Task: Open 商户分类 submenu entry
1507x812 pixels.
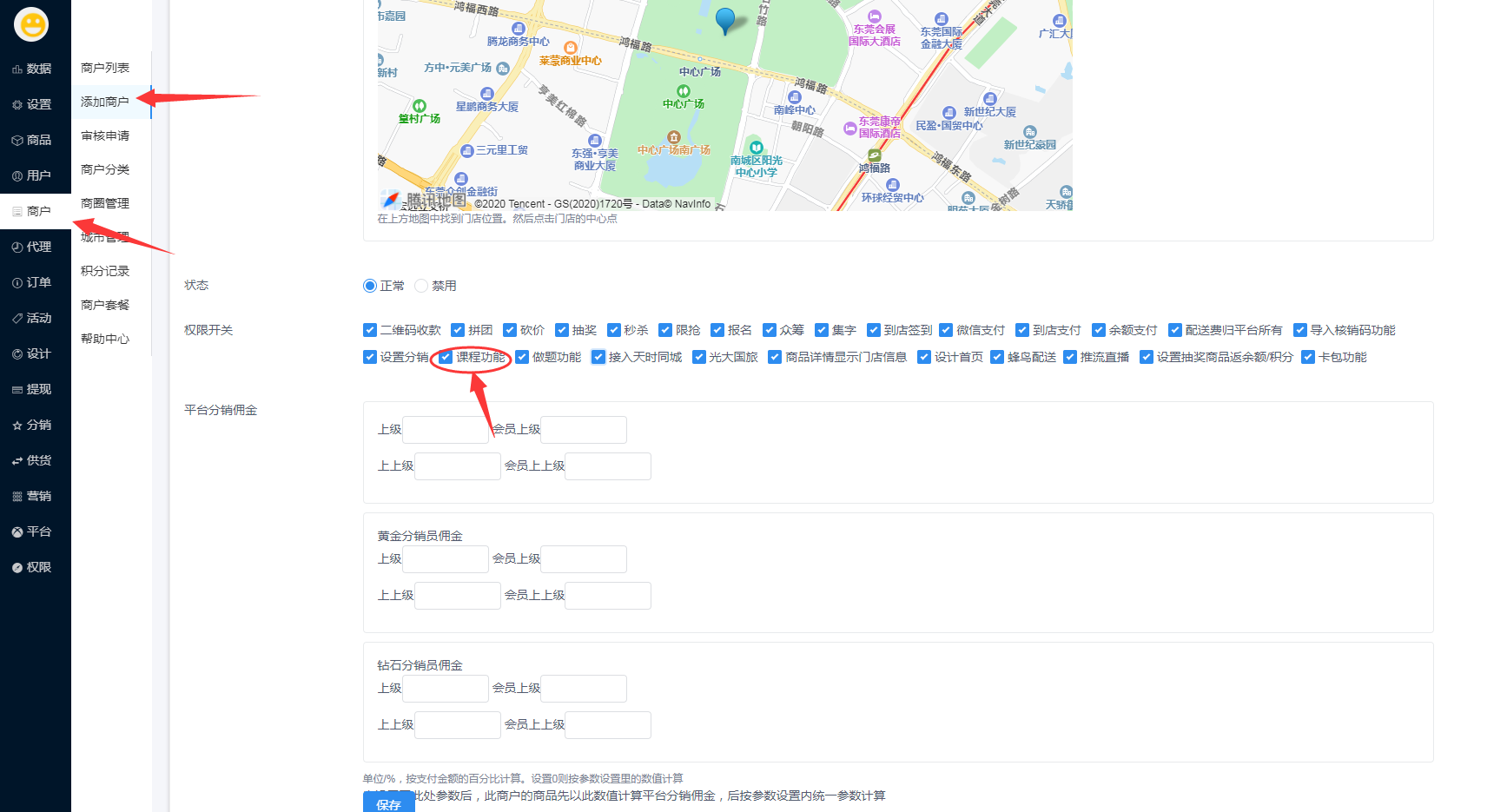Action: click(x=105, y=169)
